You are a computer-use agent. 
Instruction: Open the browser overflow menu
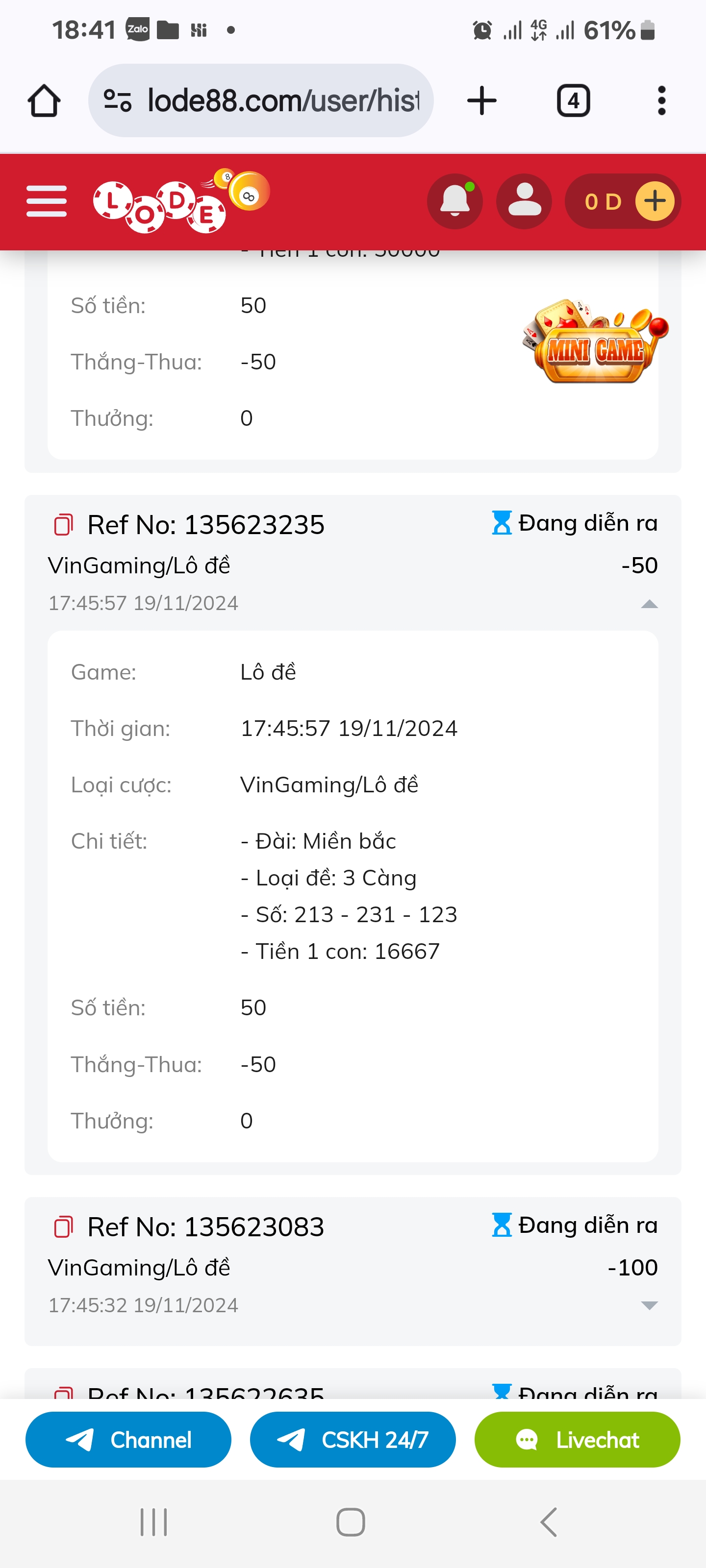661,100
